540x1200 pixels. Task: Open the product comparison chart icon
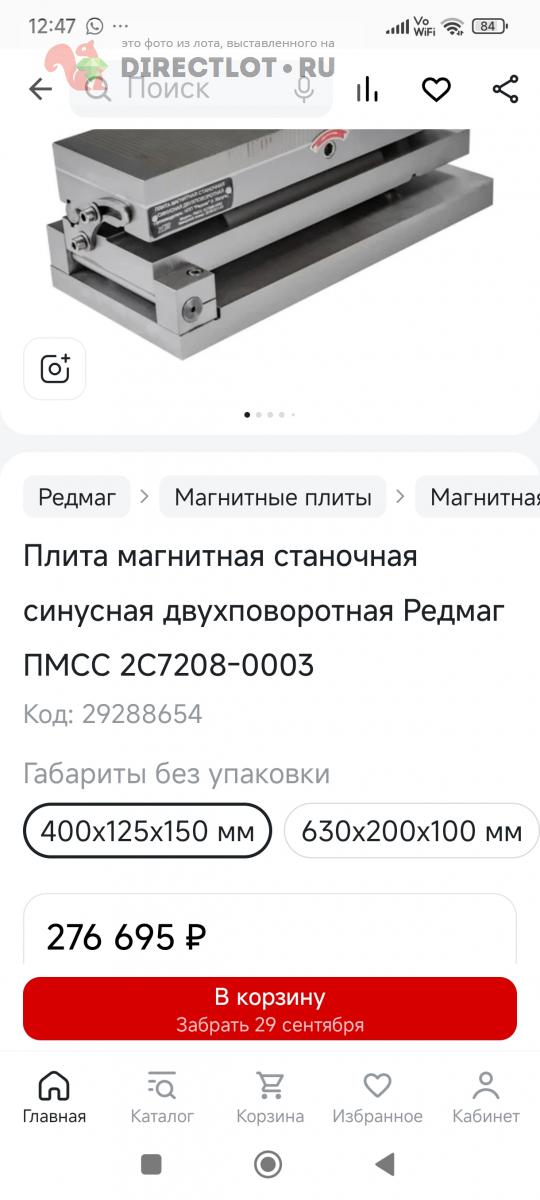[368, 90]
